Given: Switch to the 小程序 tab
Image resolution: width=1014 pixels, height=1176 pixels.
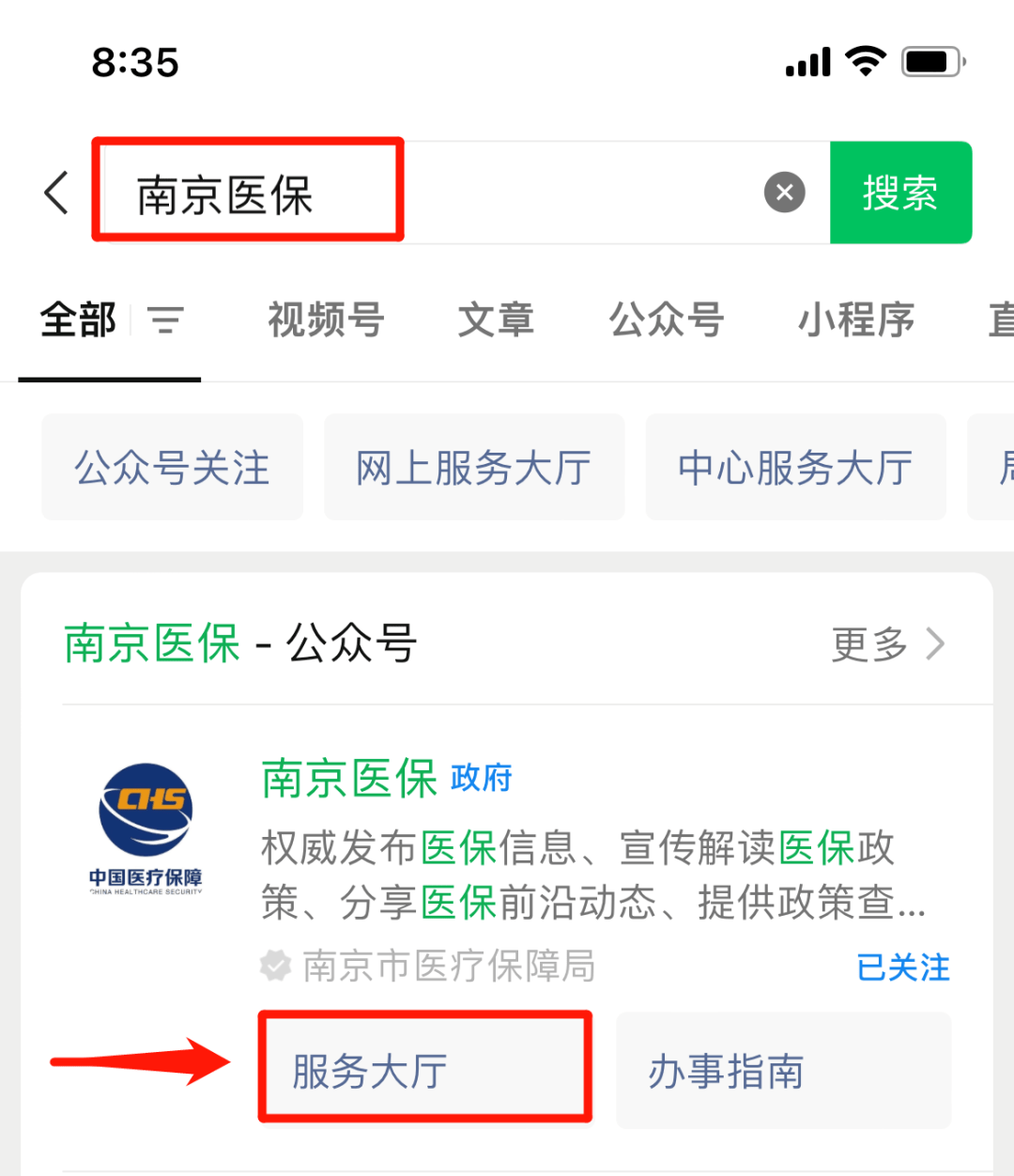Looking at the screenshot, I should (855, 320).
